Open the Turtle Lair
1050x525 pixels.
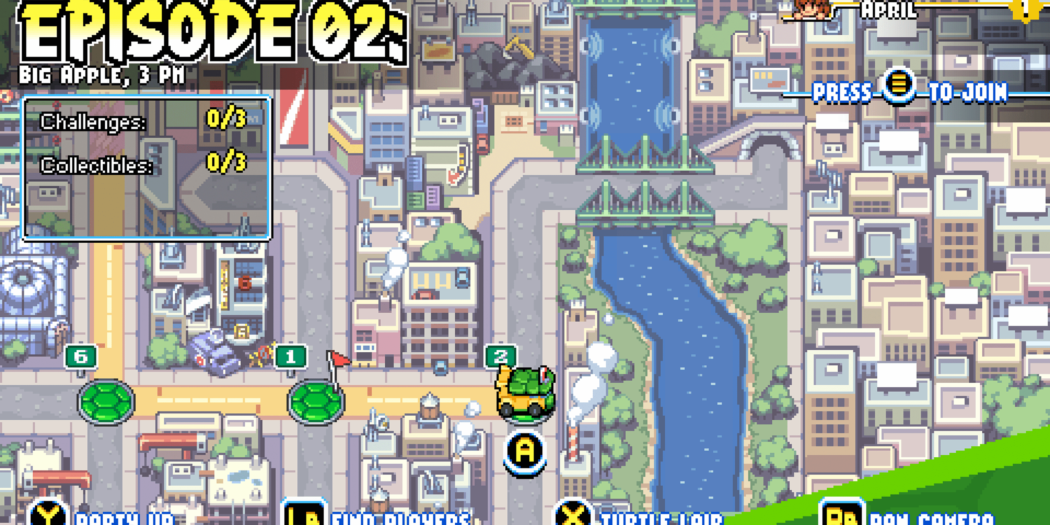(x=573, y=514)
